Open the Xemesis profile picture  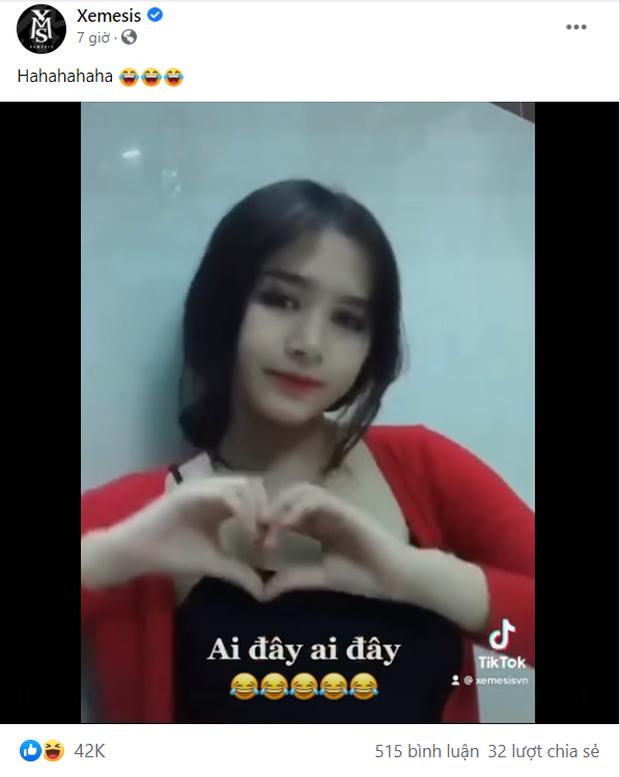click(41, 28)
